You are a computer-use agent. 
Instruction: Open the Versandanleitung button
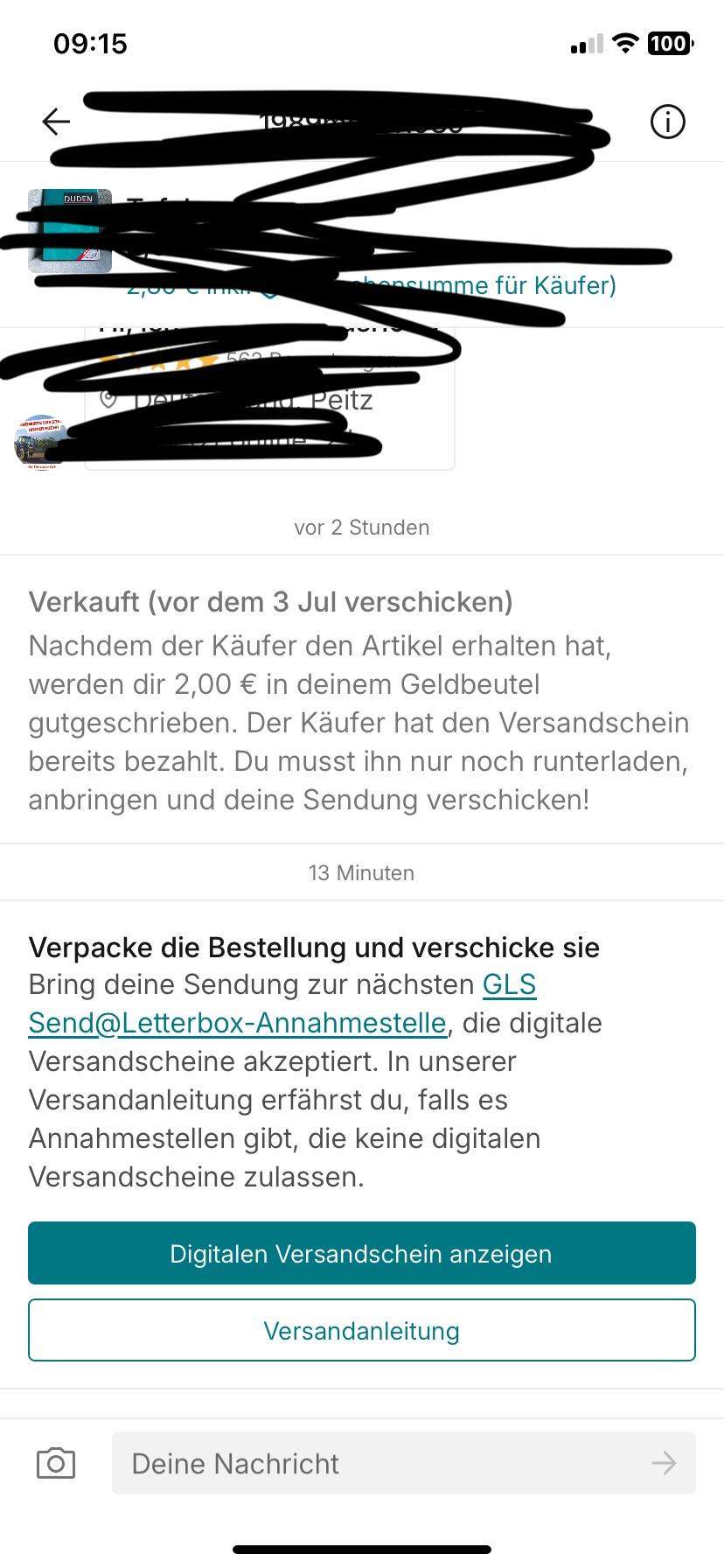pyautogui.click(x=362, y=1330)
